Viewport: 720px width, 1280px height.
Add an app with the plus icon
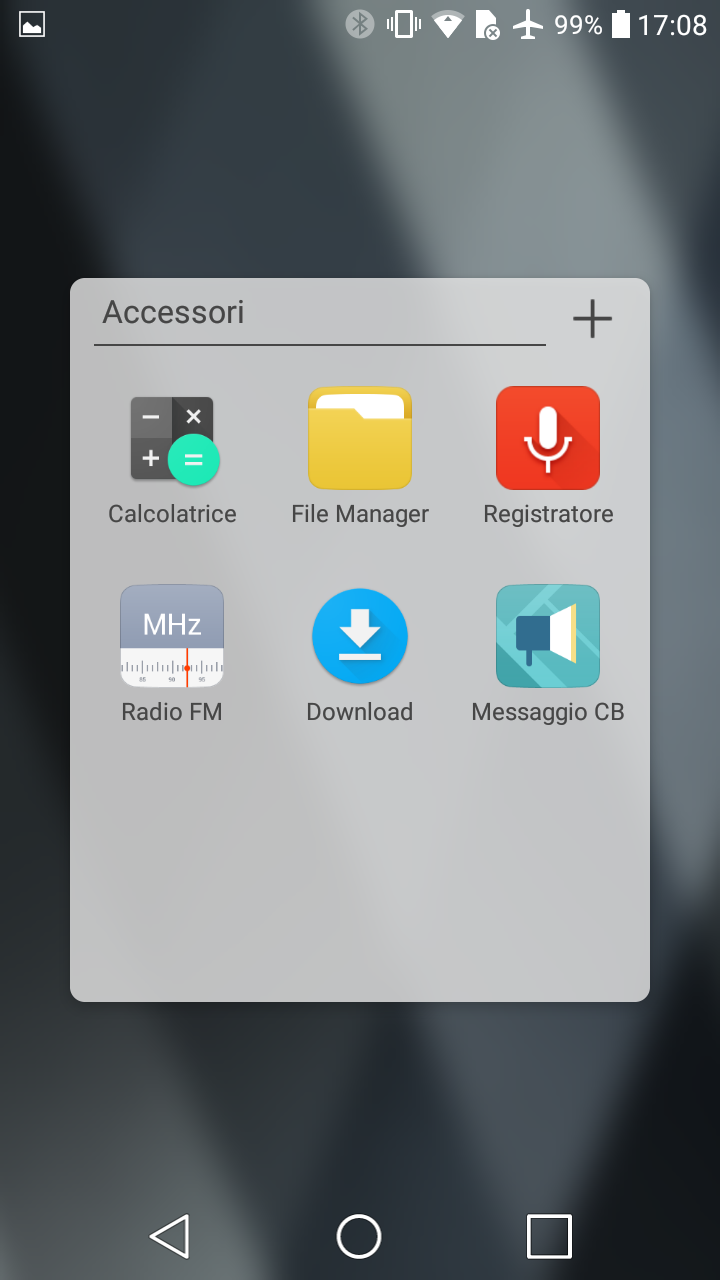pos(592,319)
